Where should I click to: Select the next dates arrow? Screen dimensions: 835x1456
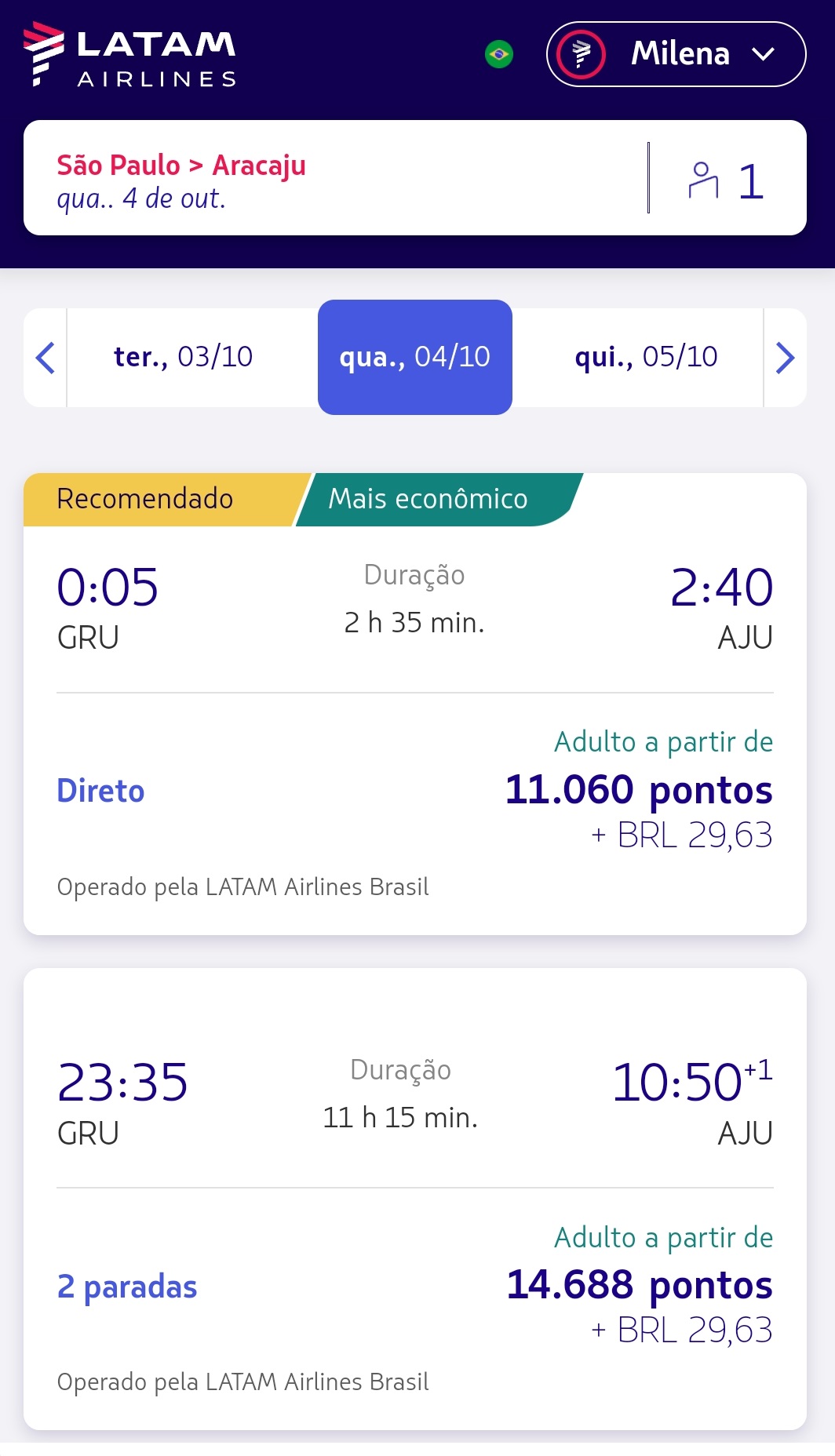coord(785,358)
